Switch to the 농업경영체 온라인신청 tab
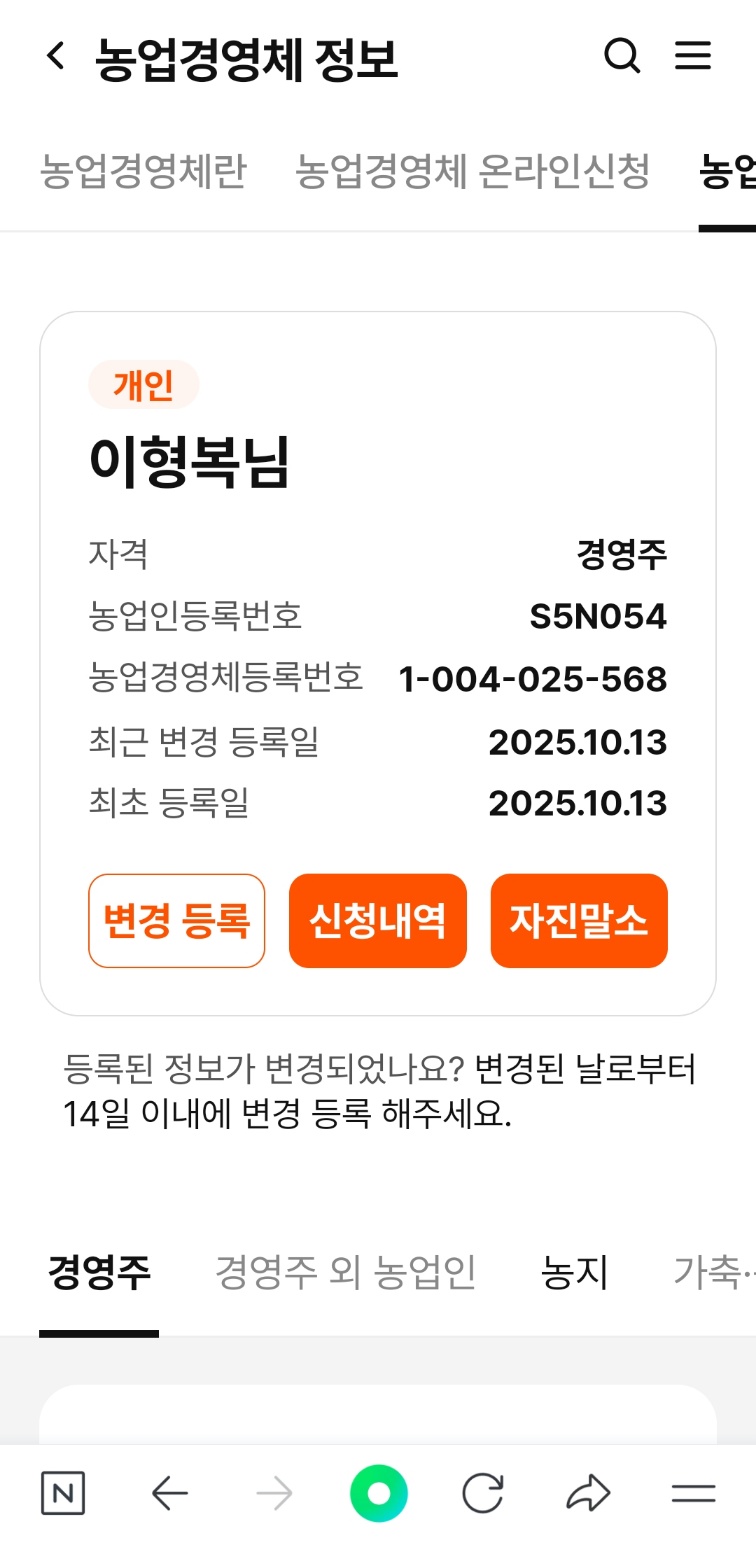 pyautogui.click(x=472, y=171)
